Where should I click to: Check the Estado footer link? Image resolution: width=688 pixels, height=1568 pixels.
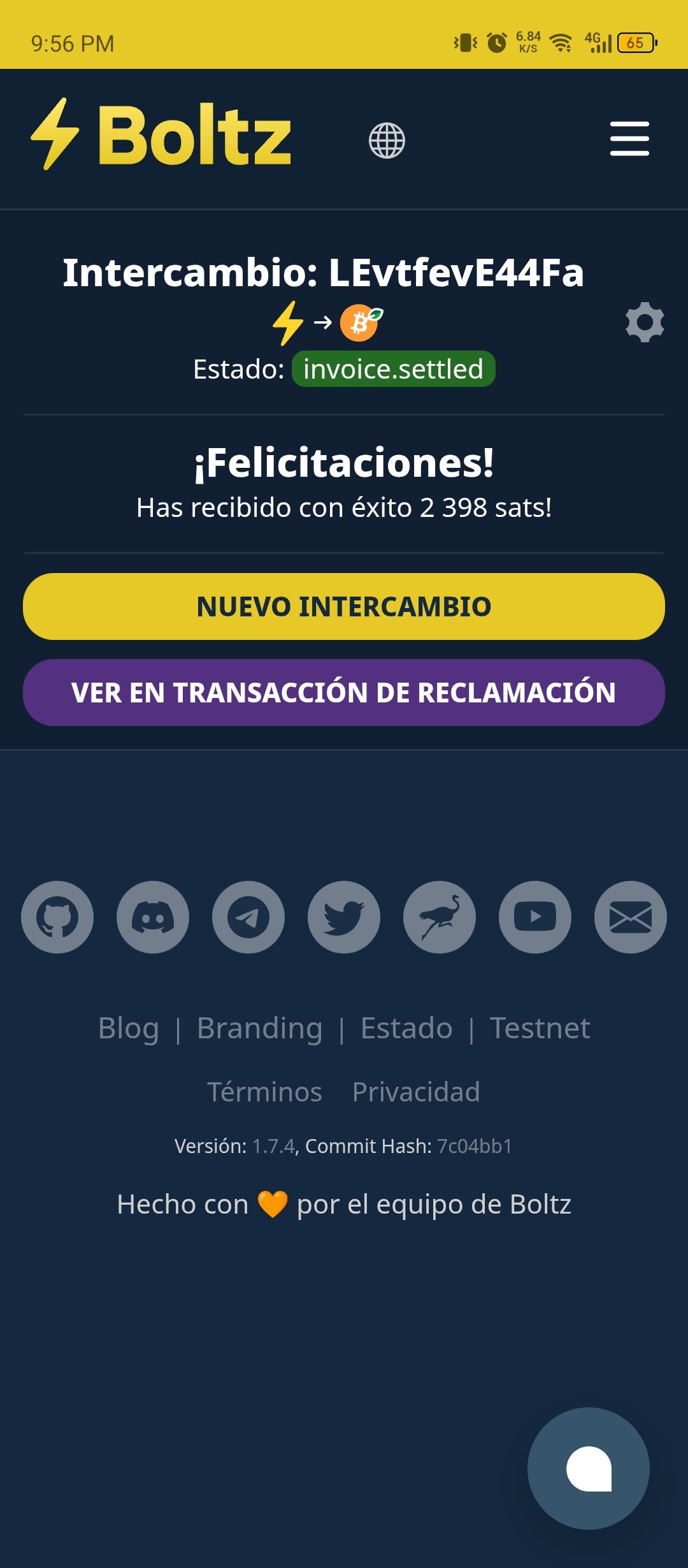tap(406, 1028)
